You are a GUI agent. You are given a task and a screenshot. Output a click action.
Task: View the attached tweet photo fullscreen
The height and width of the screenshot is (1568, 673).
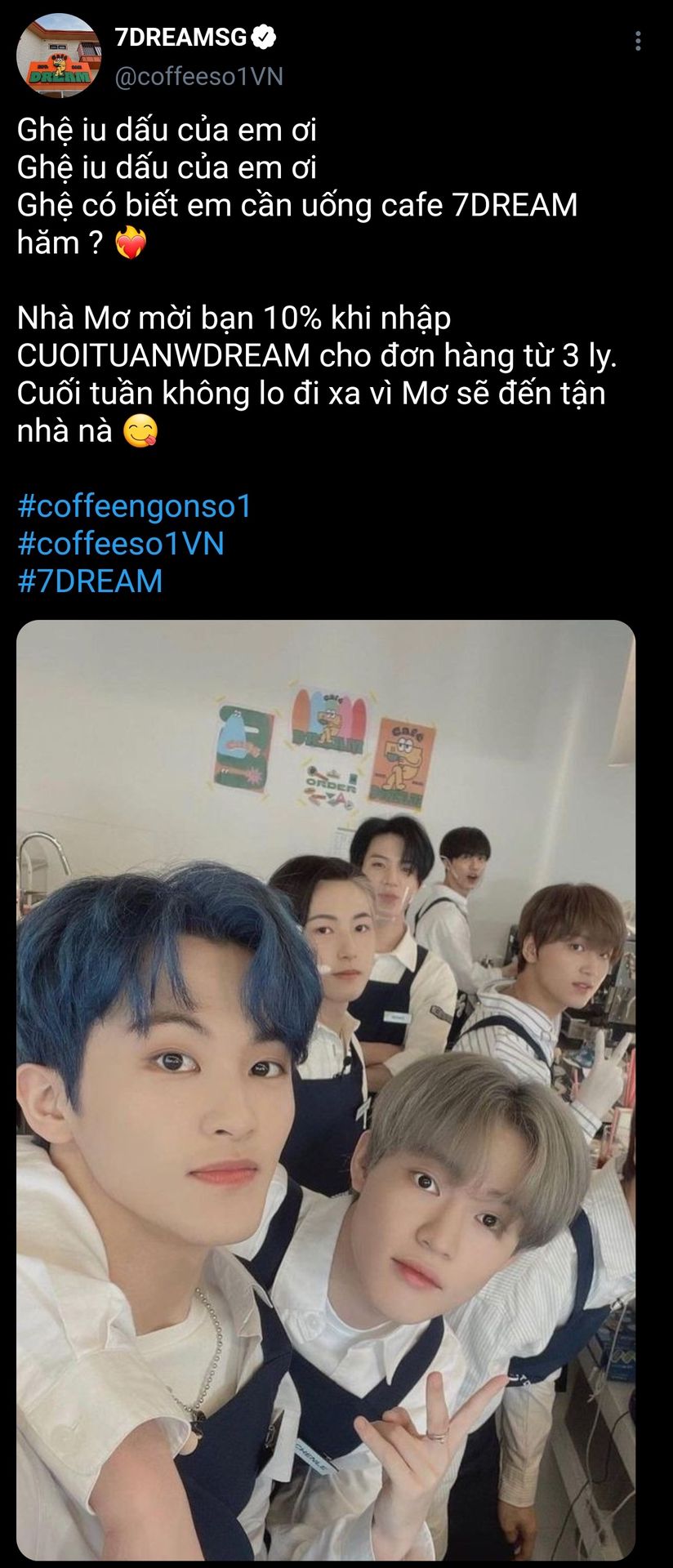325,1086
